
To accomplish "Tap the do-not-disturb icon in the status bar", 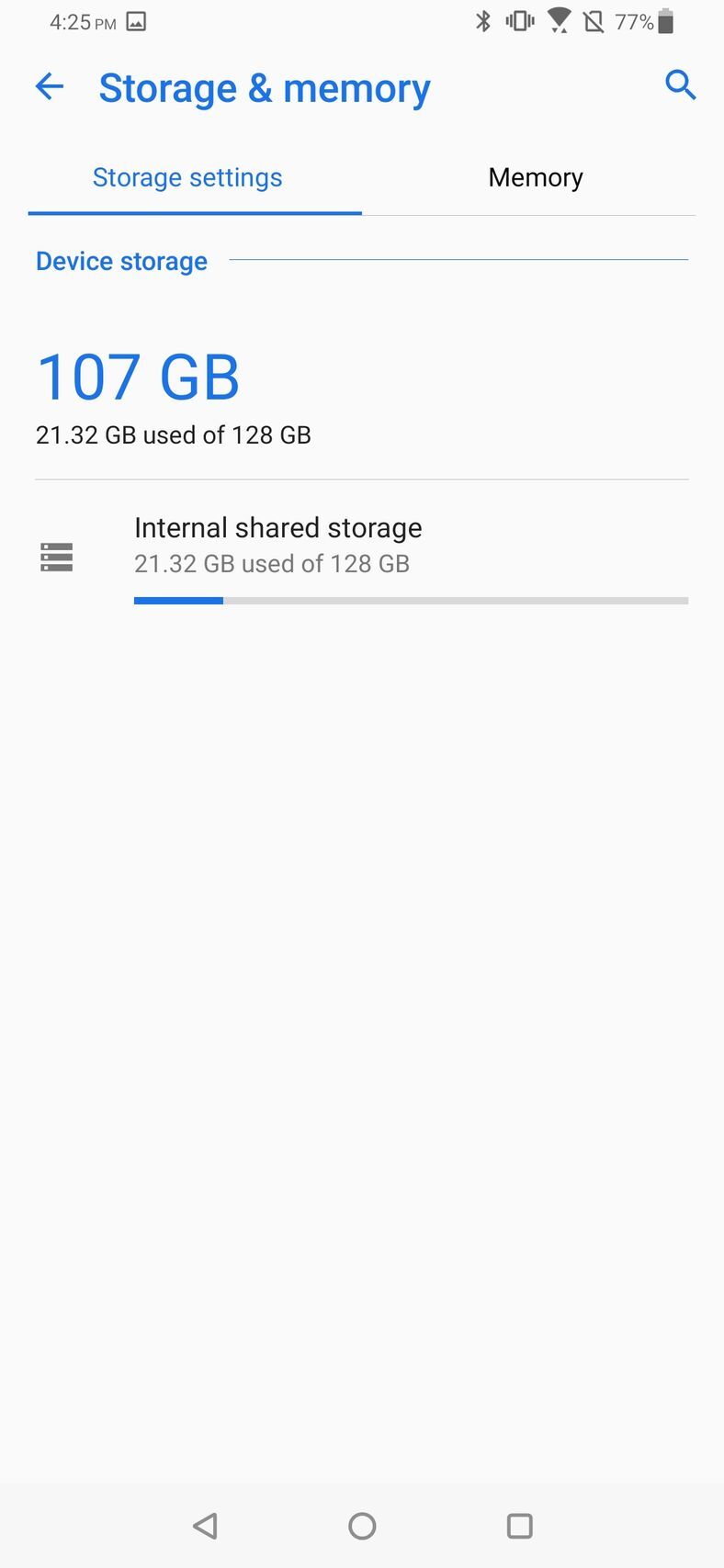I will [595, 20].
